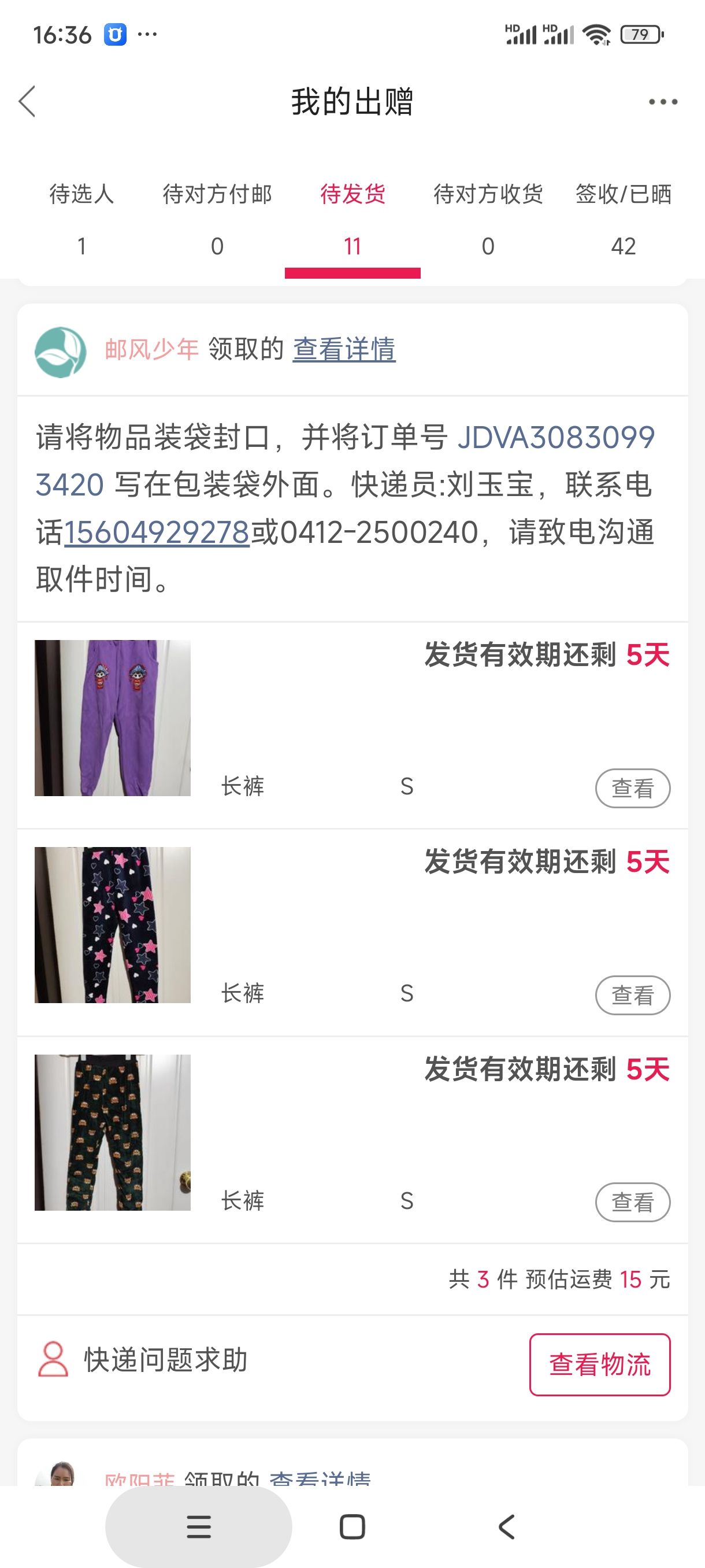The width and height of the screenshot is (705, 1568).
Task: Call courier number 15604929278
Action: point(157,532)
